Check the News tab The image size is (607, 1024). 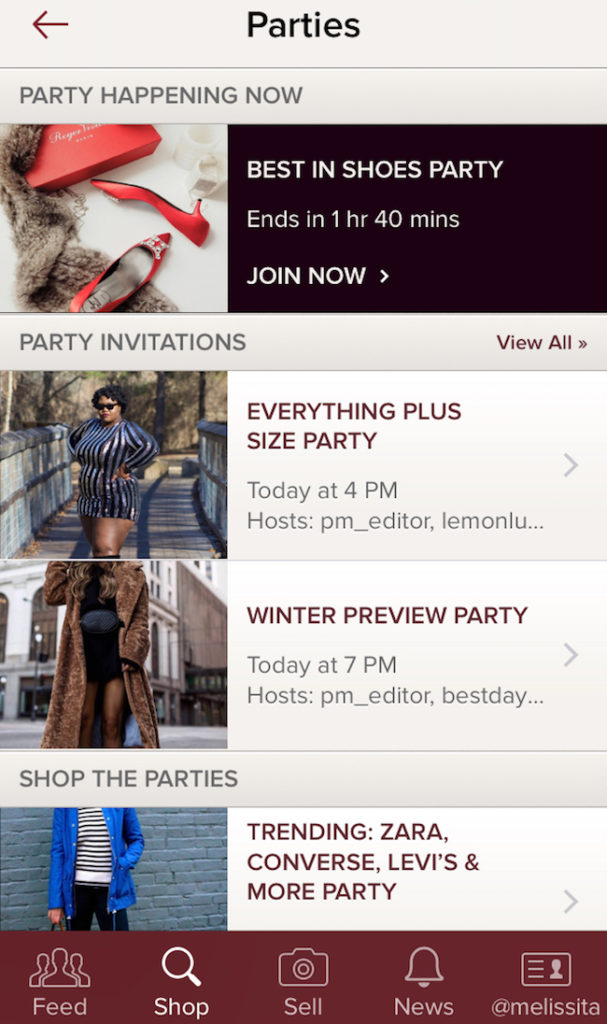pyautogui.click(x=424, y=980)
